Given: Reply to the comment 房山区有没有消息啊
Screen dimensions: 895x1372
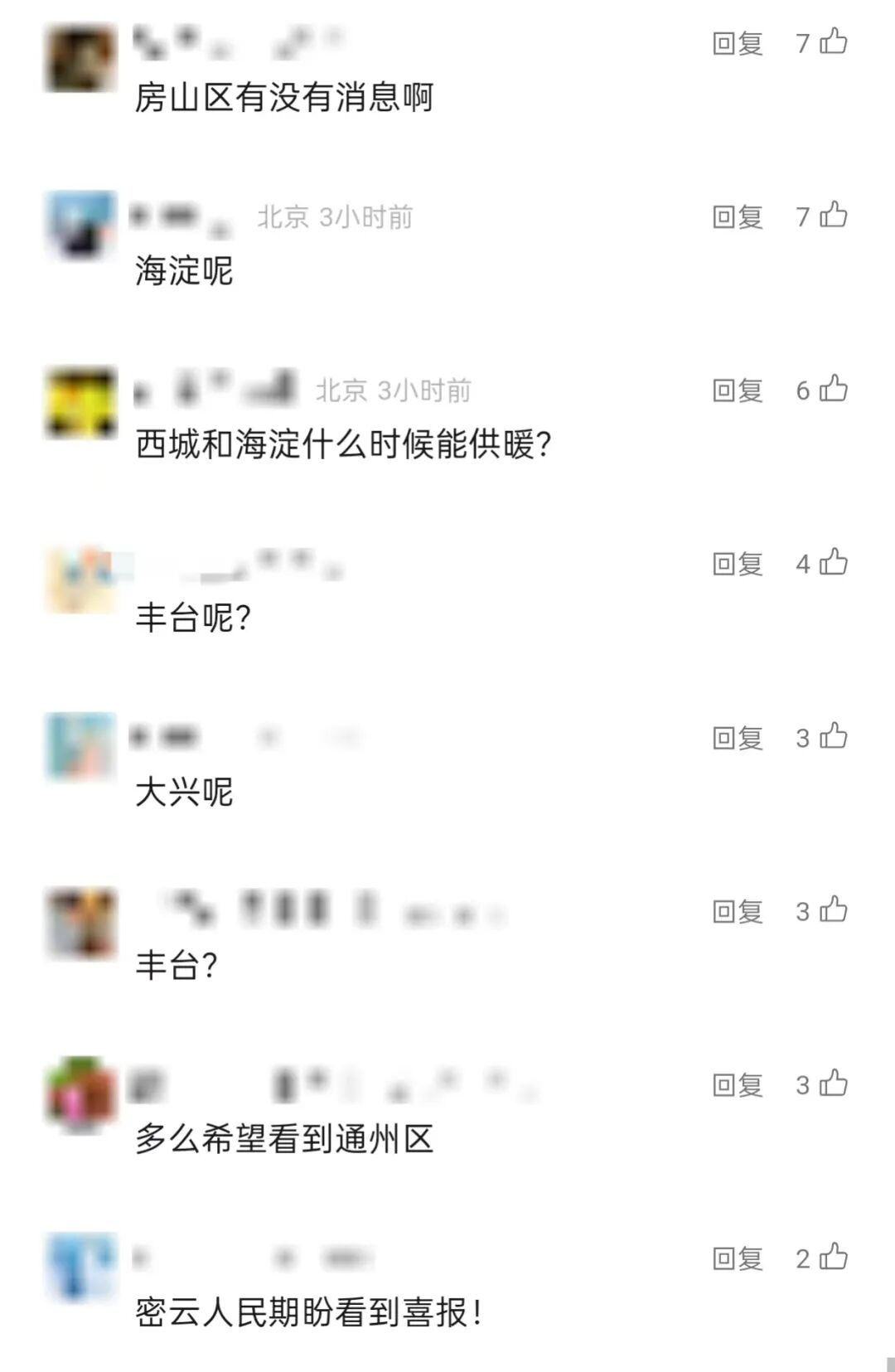Looking at the screenshot, I should click(737, 43).
